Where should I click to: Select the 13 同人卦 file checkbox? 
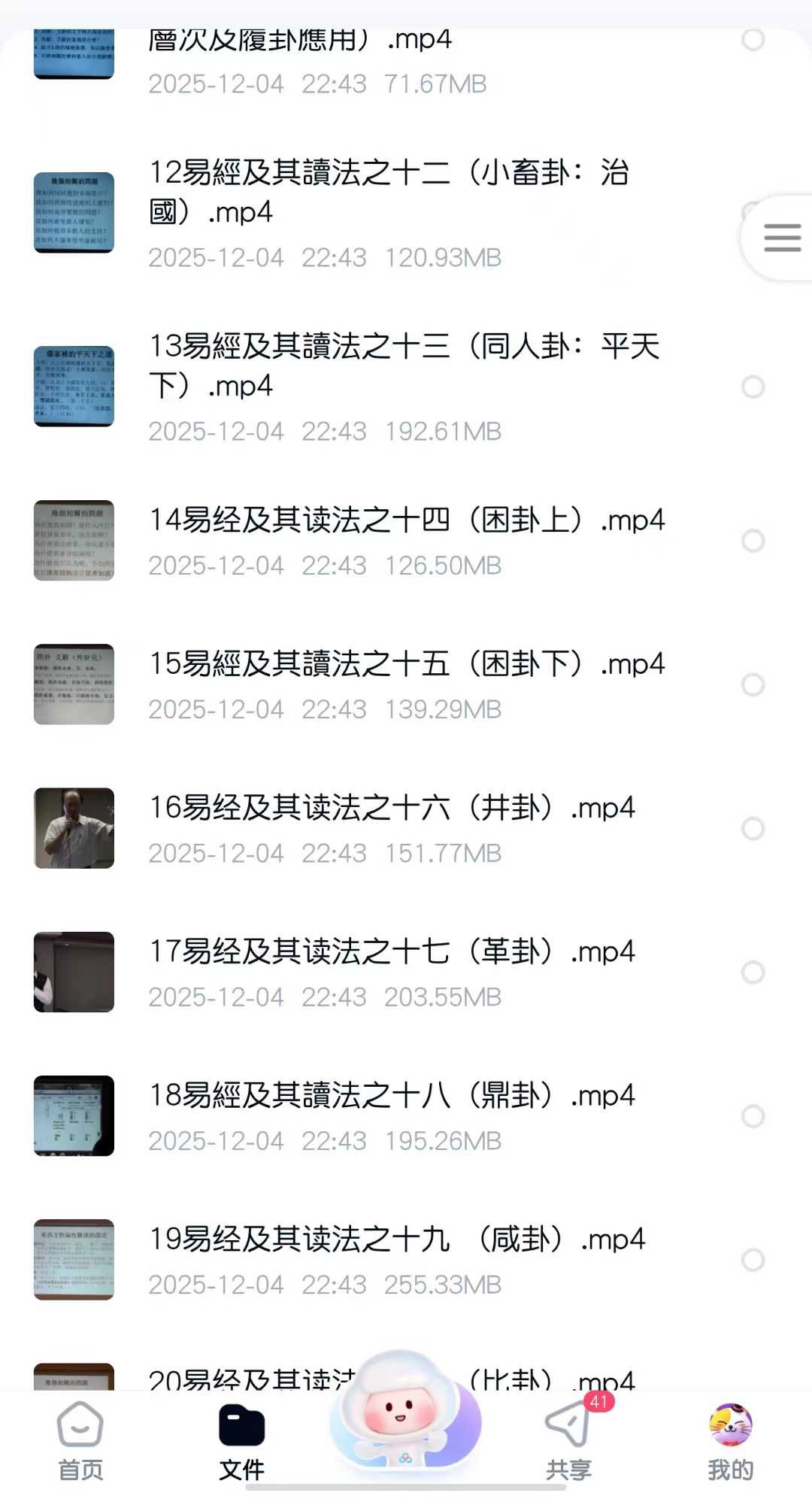pos(753,387)
